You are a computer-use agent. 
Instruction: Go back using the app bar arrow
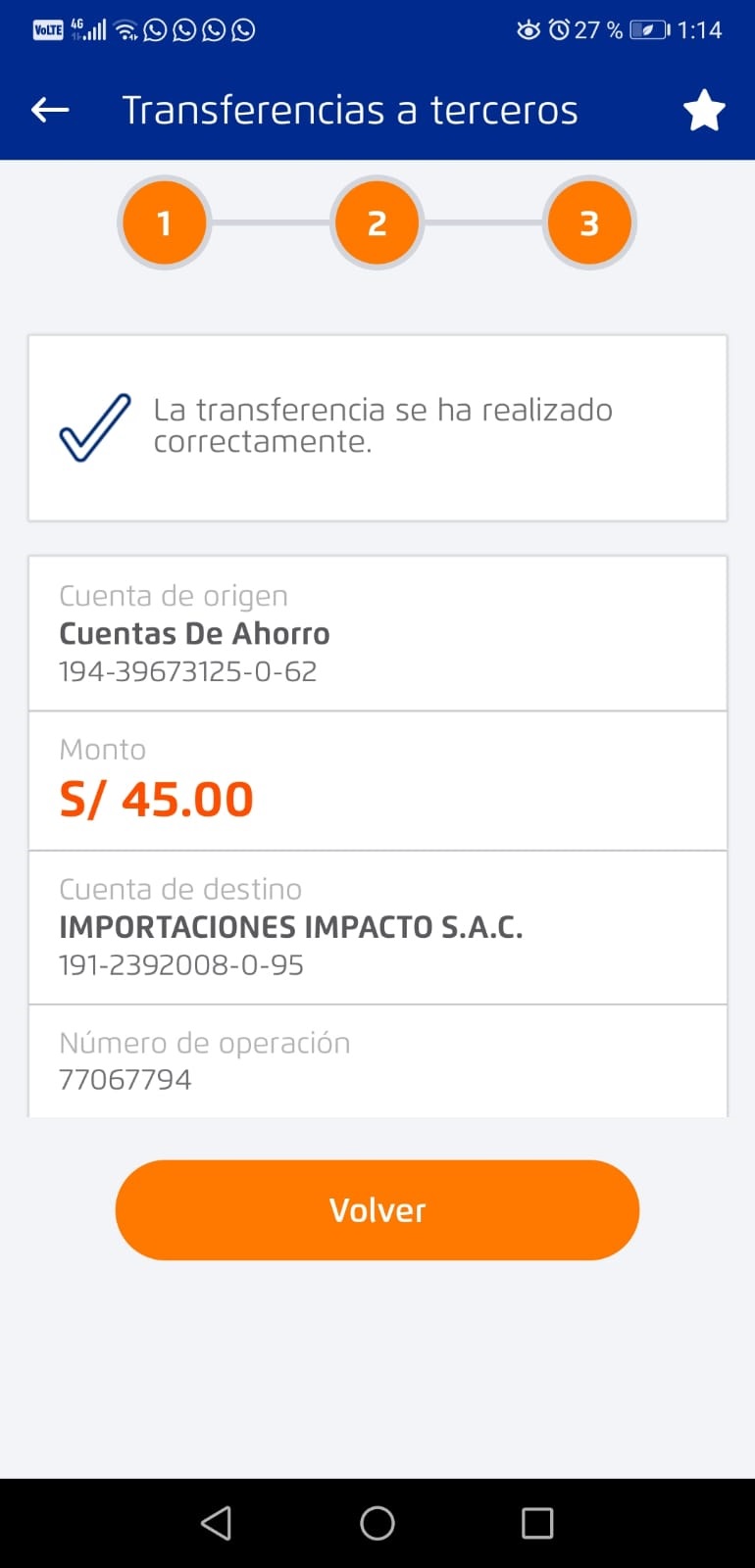coord(50,110)
